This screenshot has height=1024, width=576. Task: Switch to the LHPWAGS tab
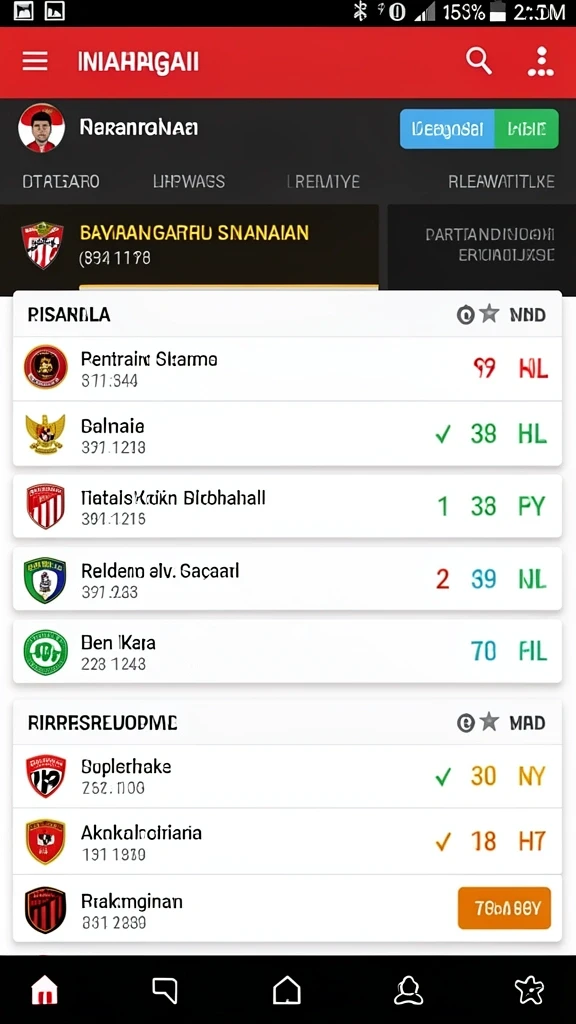pos(189,181)
